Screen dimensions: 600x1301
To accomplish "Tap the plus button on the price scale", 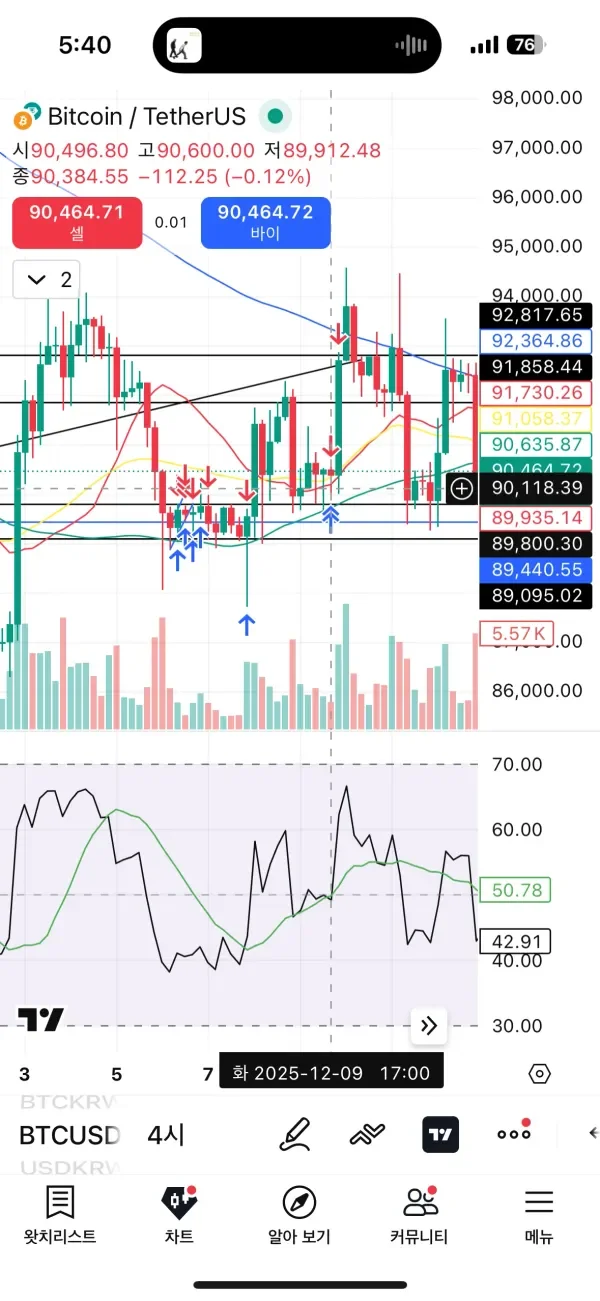I will point(462,488).
